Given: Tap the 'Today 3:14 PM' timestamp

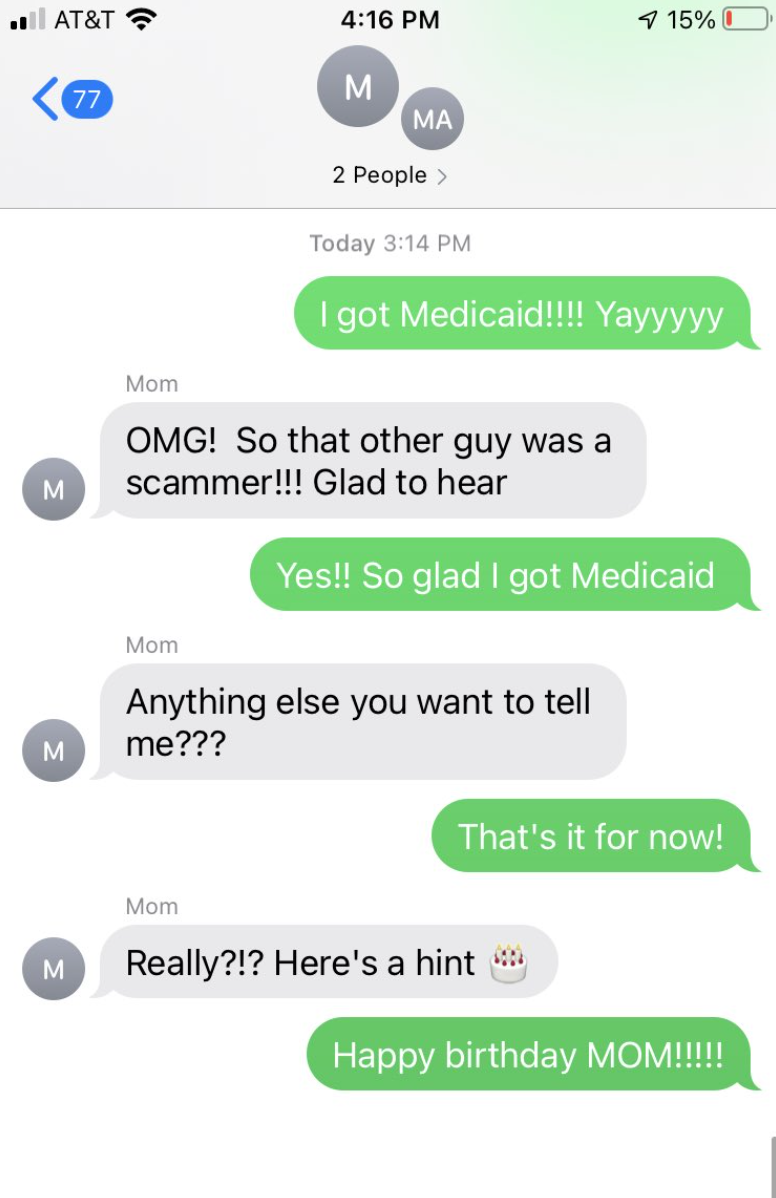Looking at the screenshot, I should (388, 242).
